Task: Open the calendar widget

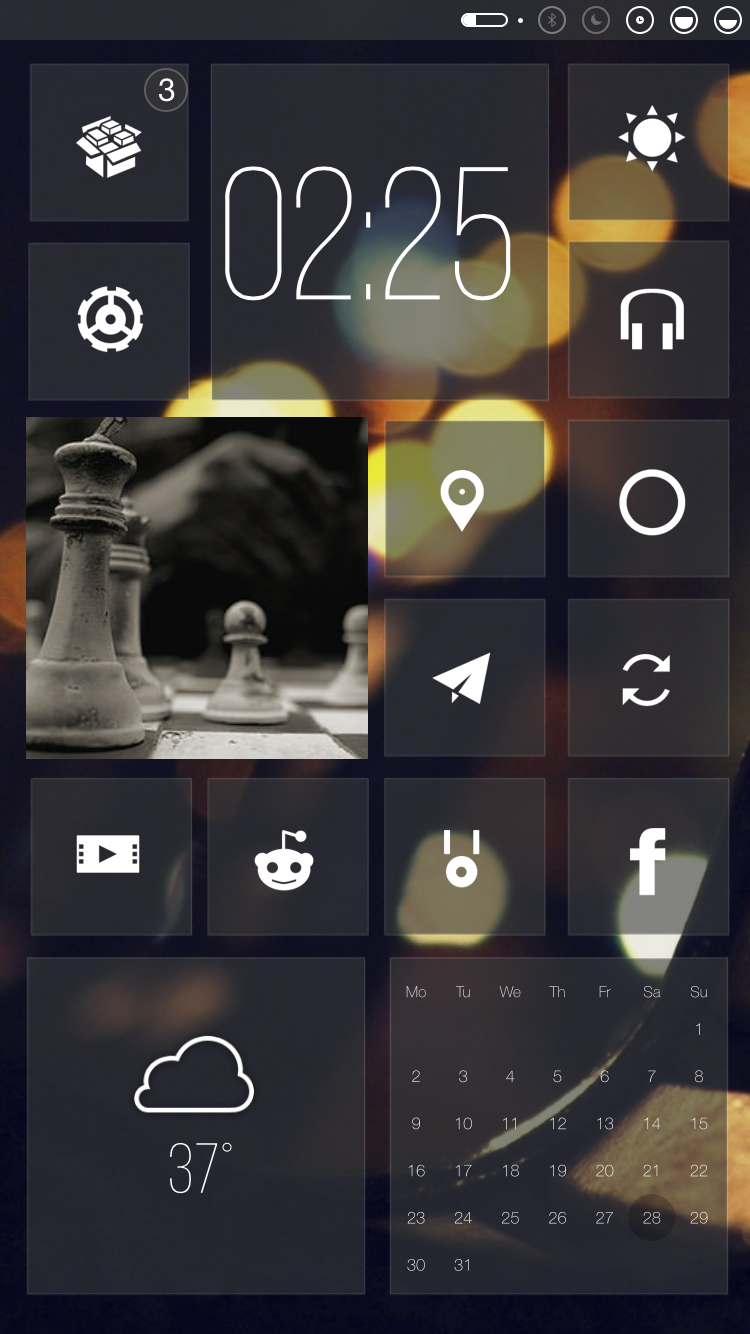Action: tap(558, 1125)
